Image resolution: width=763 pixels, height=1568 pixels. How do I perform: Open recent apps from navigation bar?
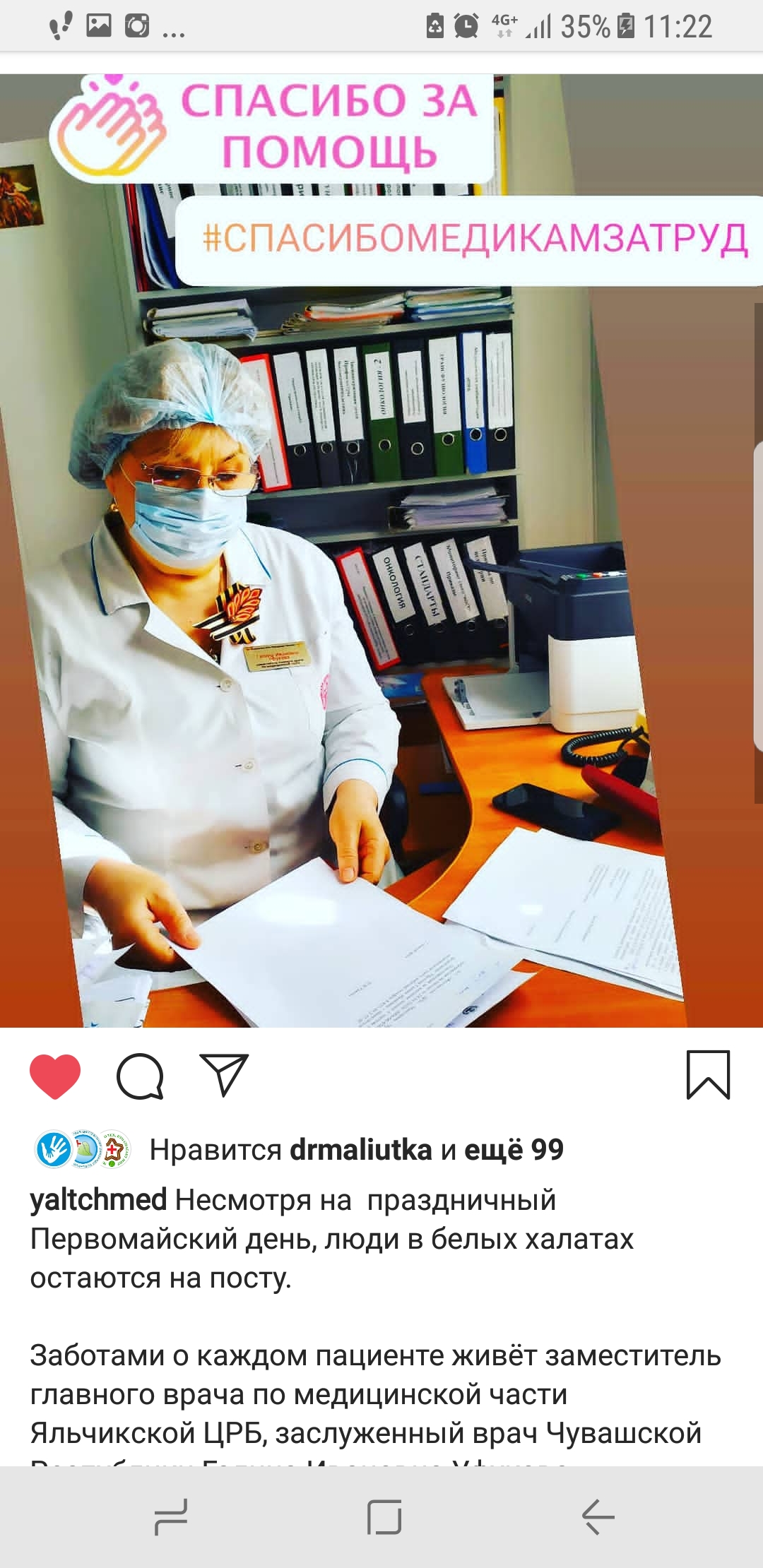coord(171,1516)
